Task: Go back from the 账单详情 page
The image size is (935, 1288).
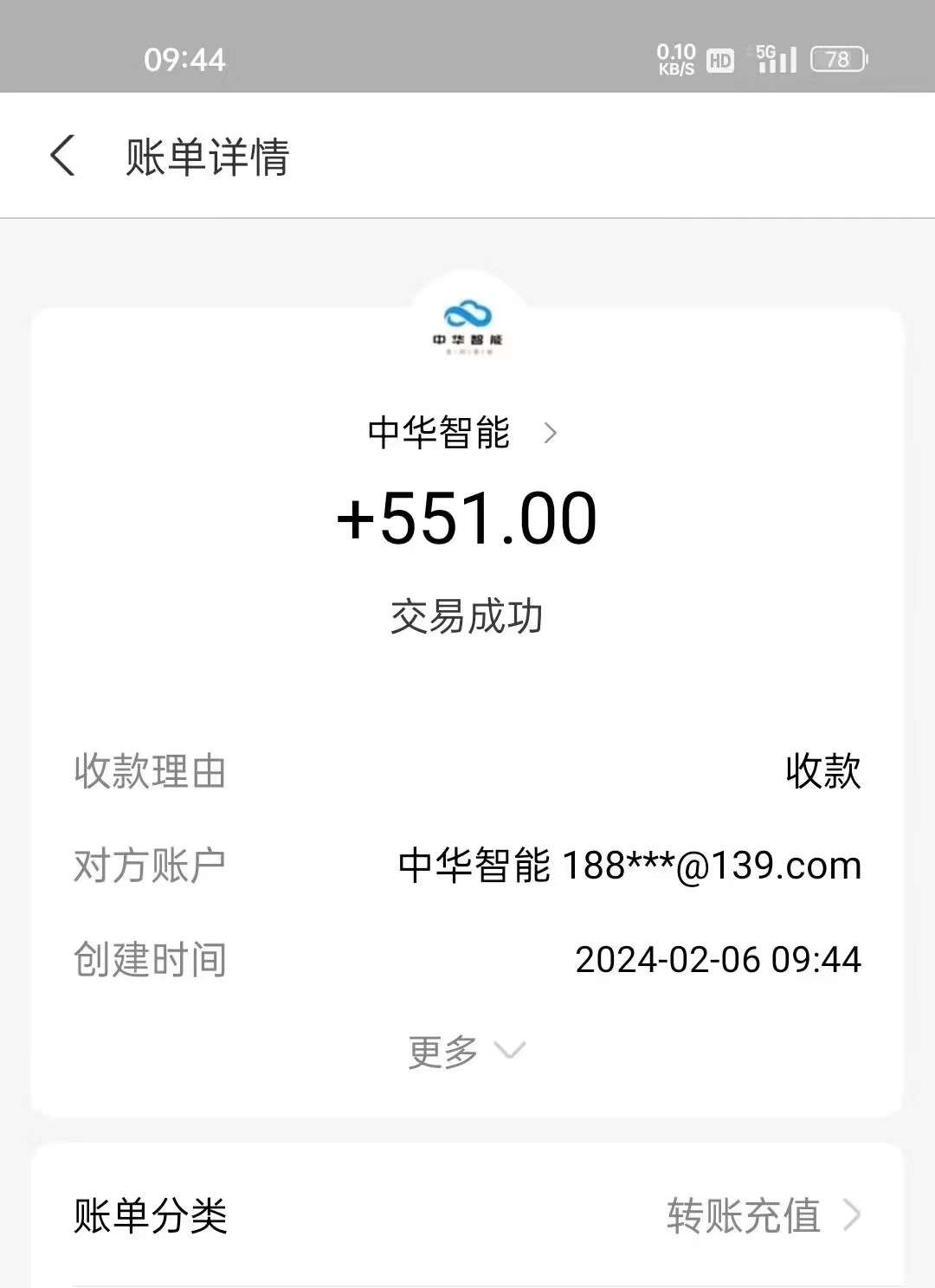Action: [62, 156]
